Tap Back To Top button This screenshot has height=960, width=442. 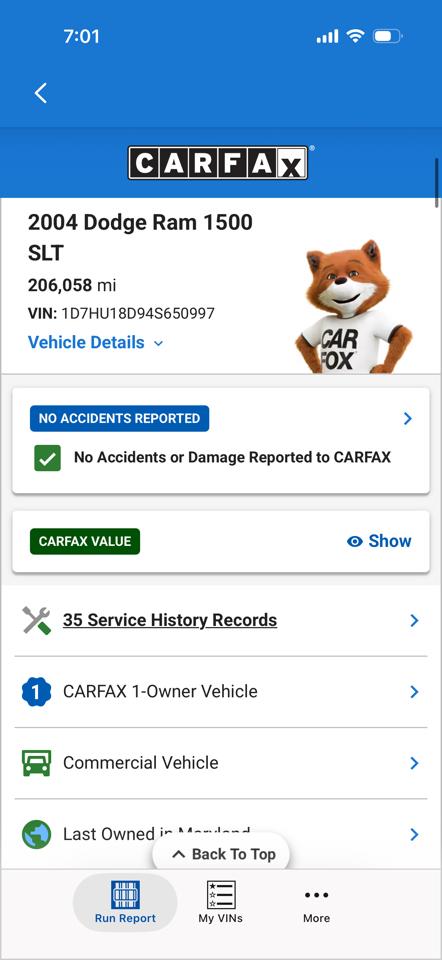point(221,854)
